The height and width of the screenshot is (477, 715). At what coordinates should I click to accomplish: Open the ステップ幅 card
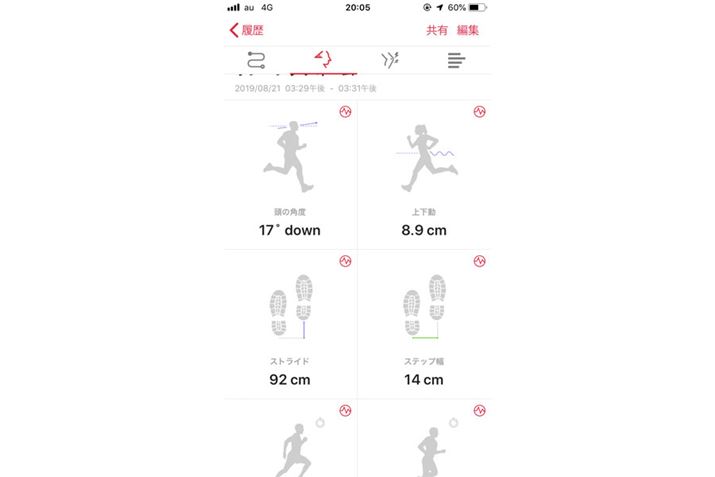click(x=423, y=325)
